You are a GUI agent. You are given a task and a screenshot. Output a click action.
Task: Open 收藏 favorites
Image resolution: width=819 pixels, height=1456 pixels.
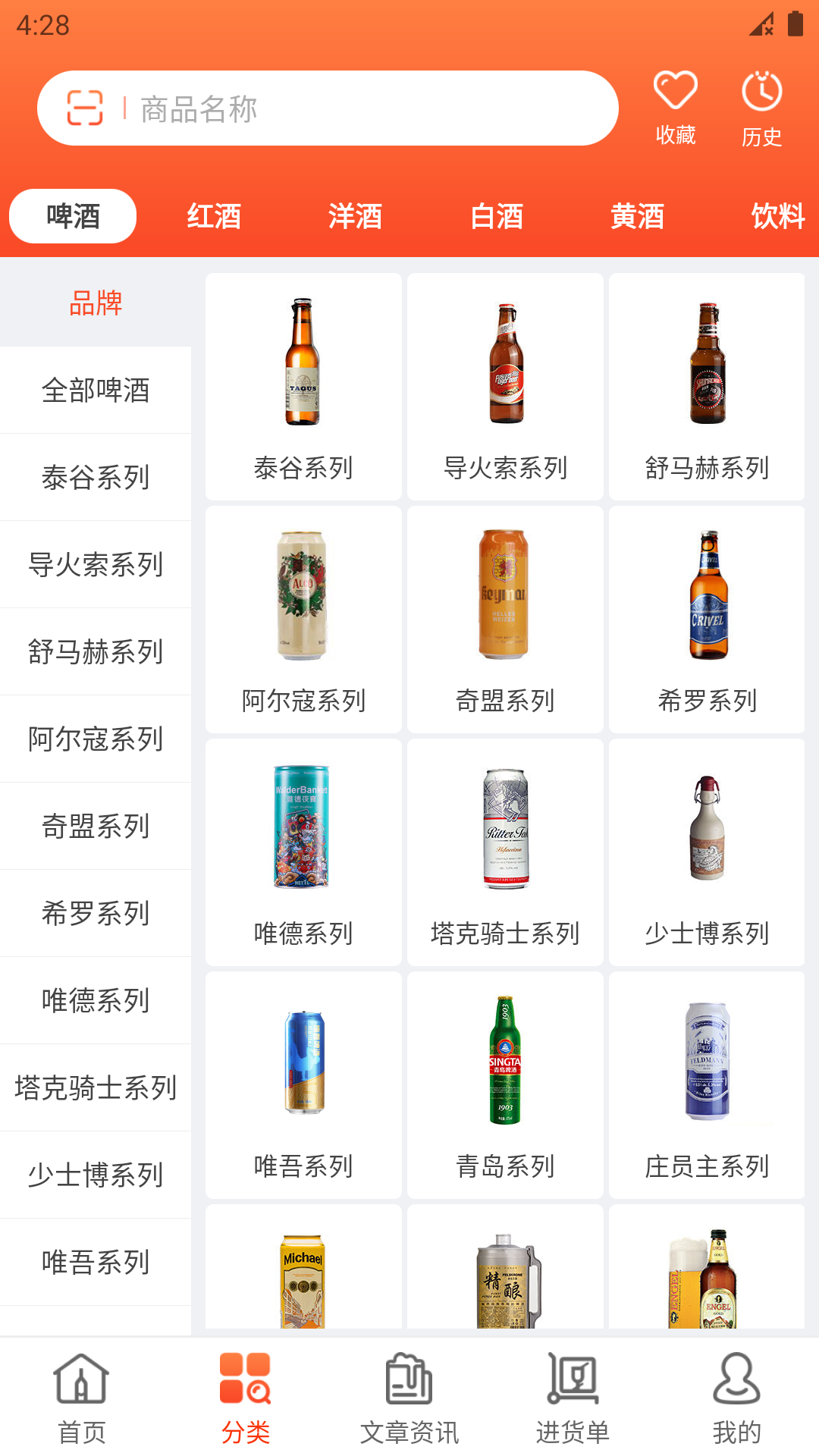click(675, 108)
